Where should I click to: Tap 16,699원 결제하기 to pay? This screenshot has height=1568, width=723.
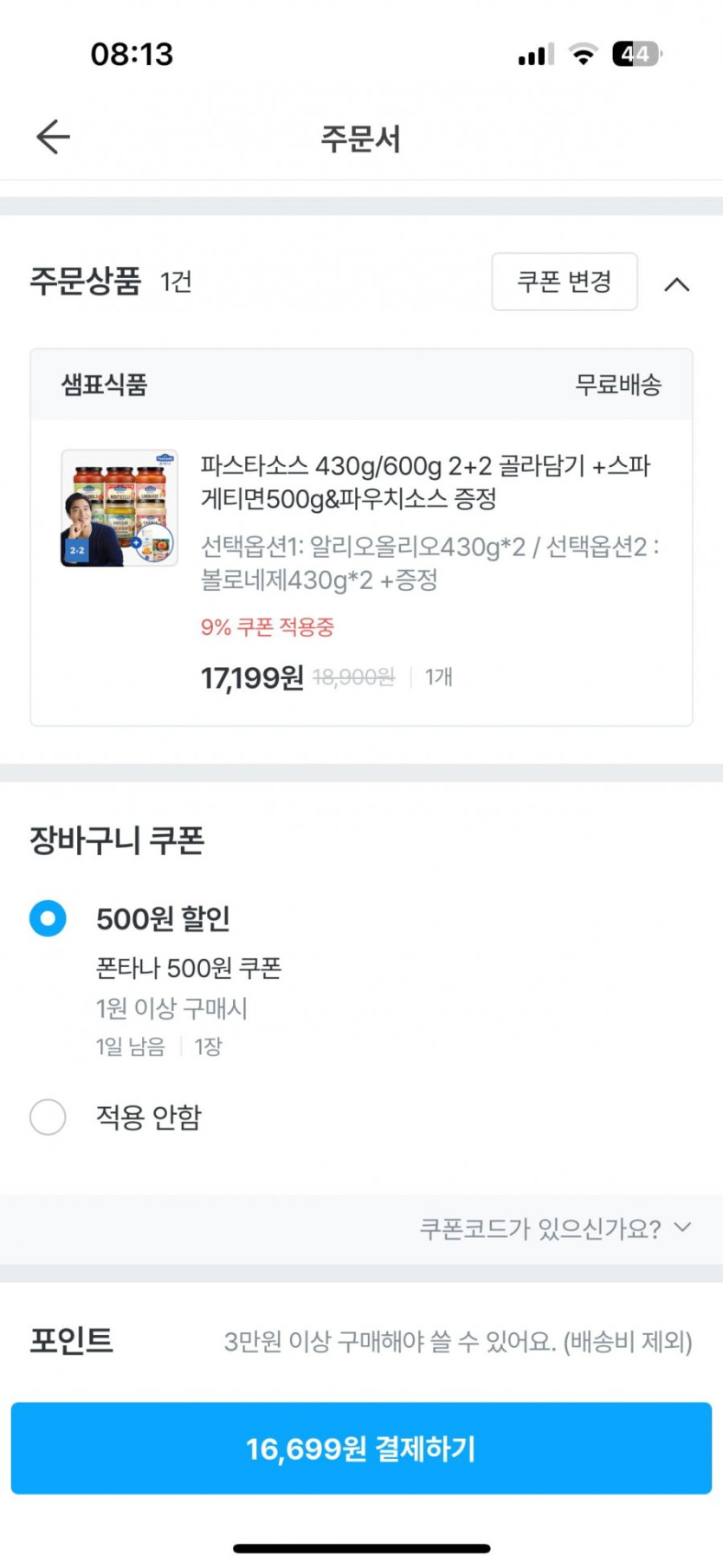pos(361,1448)
